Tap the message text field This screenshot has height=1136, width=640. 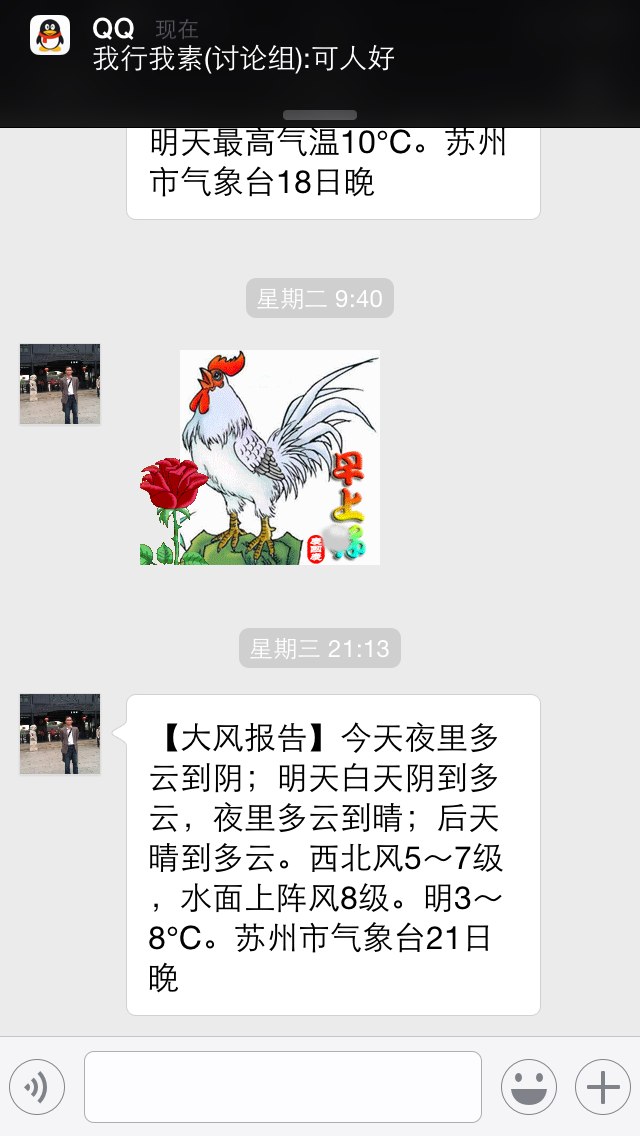click(x=283, y=1087)
